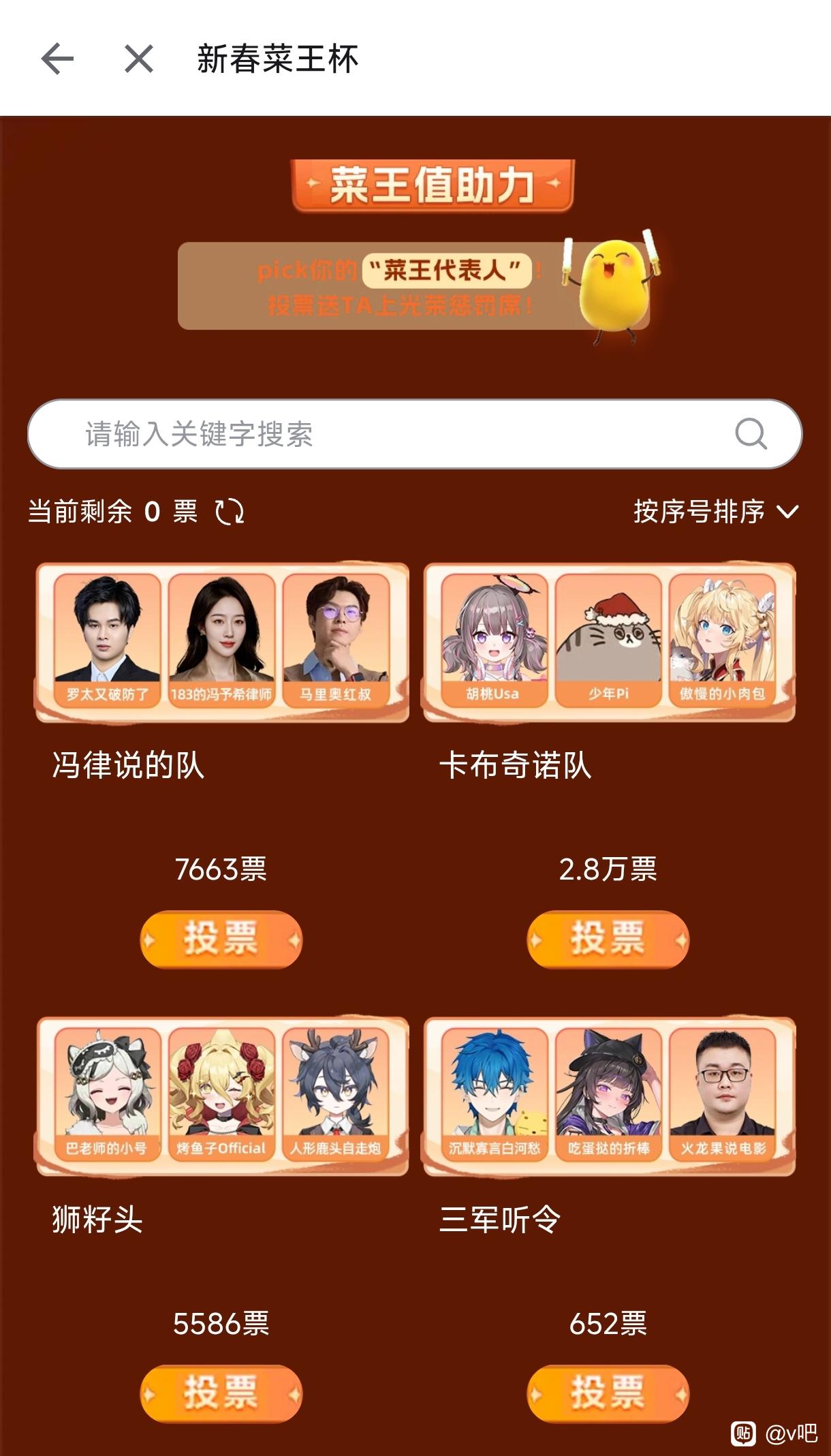The image size is (831, 1456).
Task: Open the 卡布奇诺队 team card
Action: coord(609,642)
